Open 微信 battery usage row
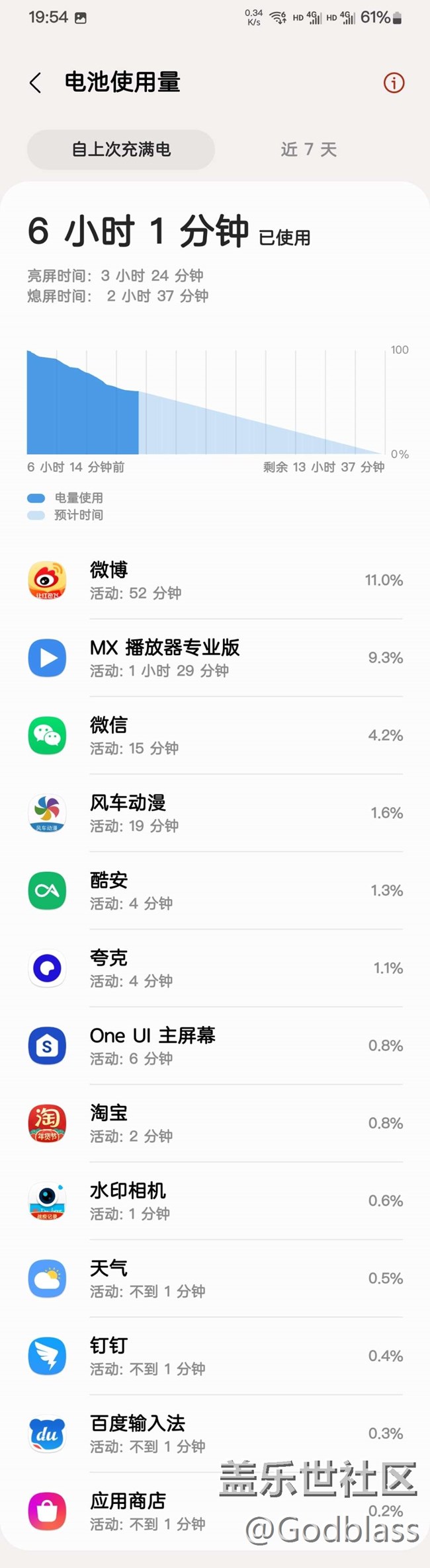The height and width of the screenshot is (1568, 430). [215, 736]
